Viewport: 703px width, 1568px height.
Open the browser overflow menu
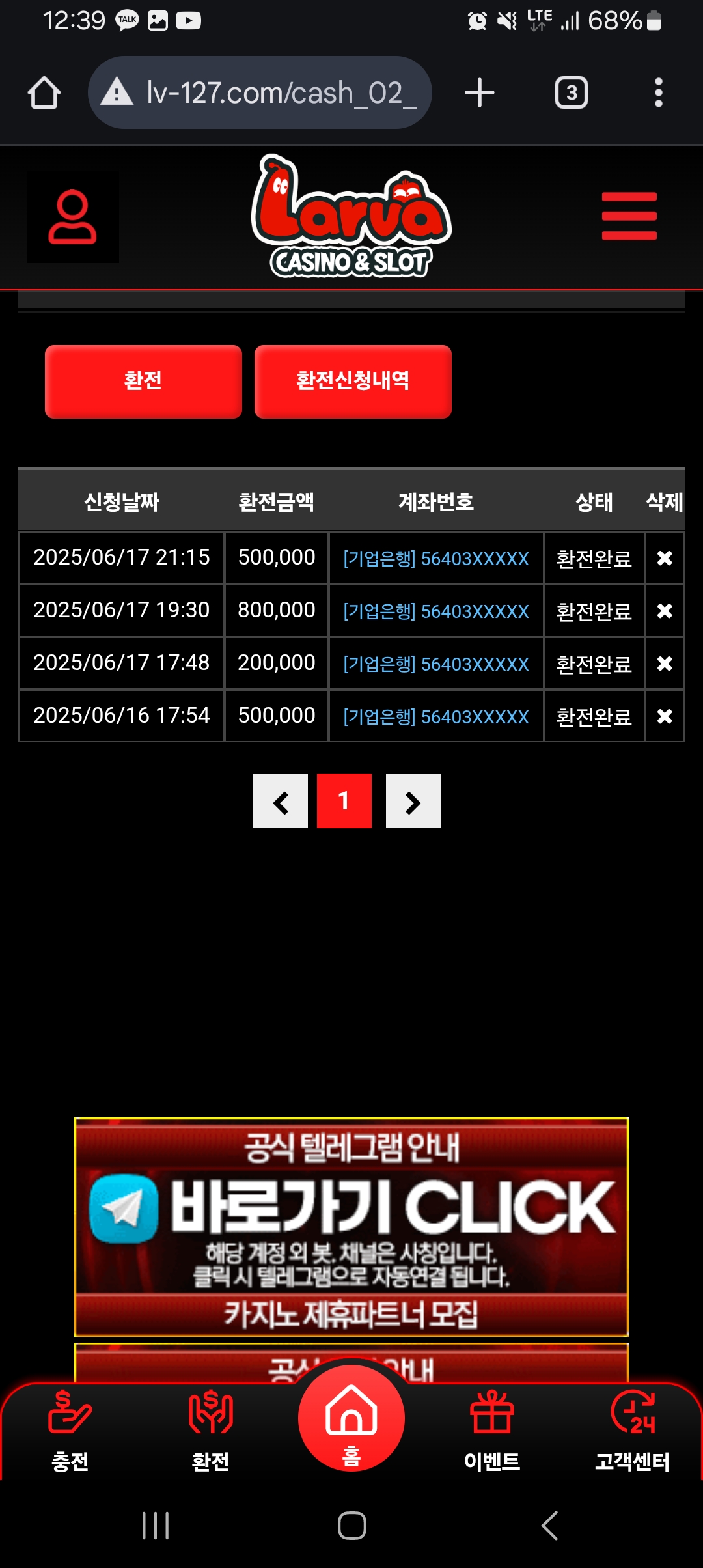pos(658,92)
